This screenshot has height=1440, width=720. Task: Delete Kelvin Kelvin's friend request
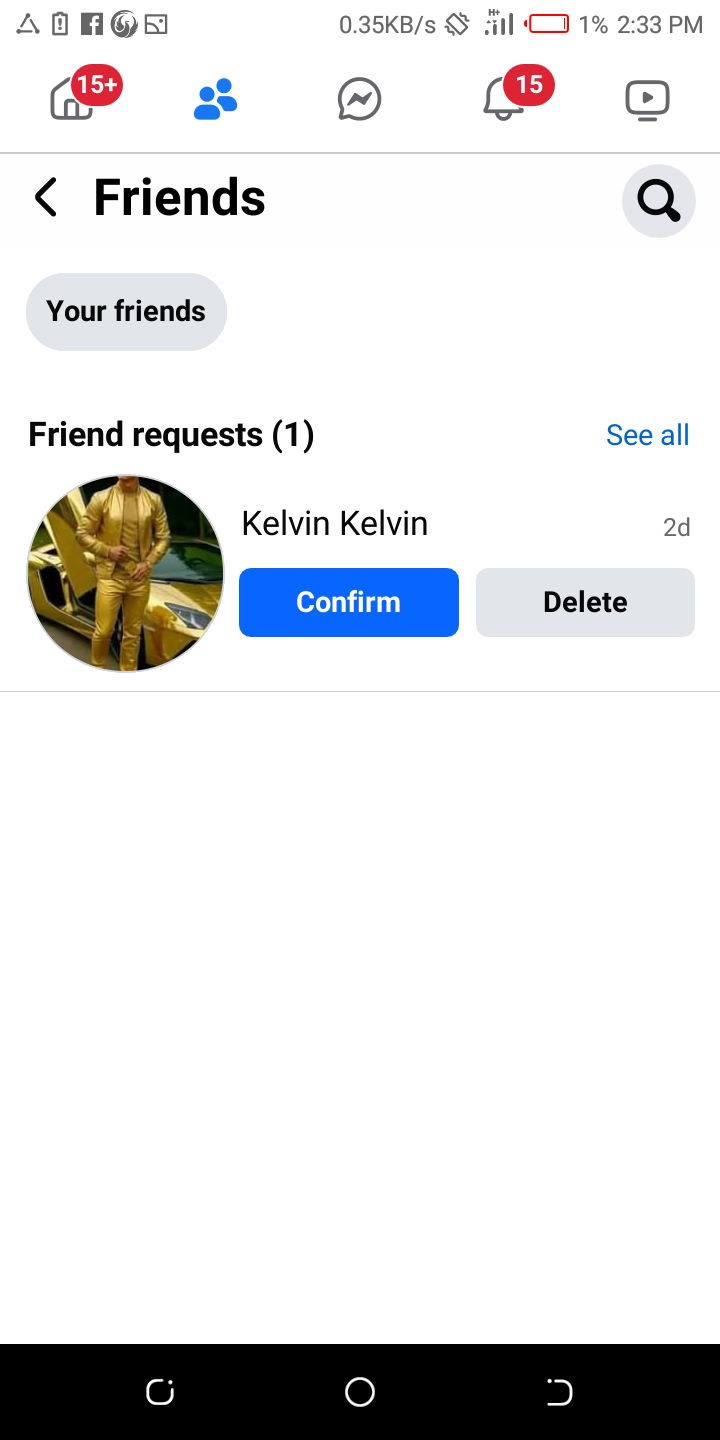pos(585,602)
